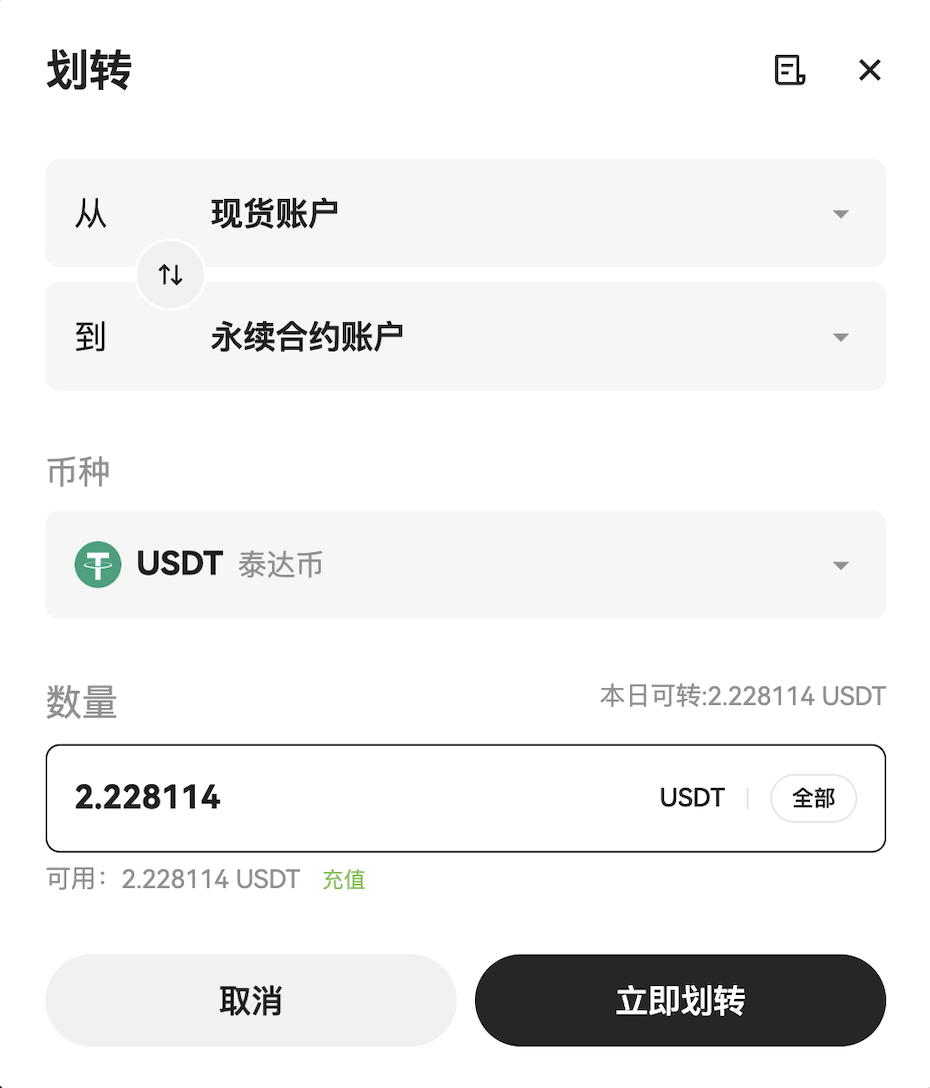
Task: Confirm with 立即划转 button
Action: click(680, 1000)
